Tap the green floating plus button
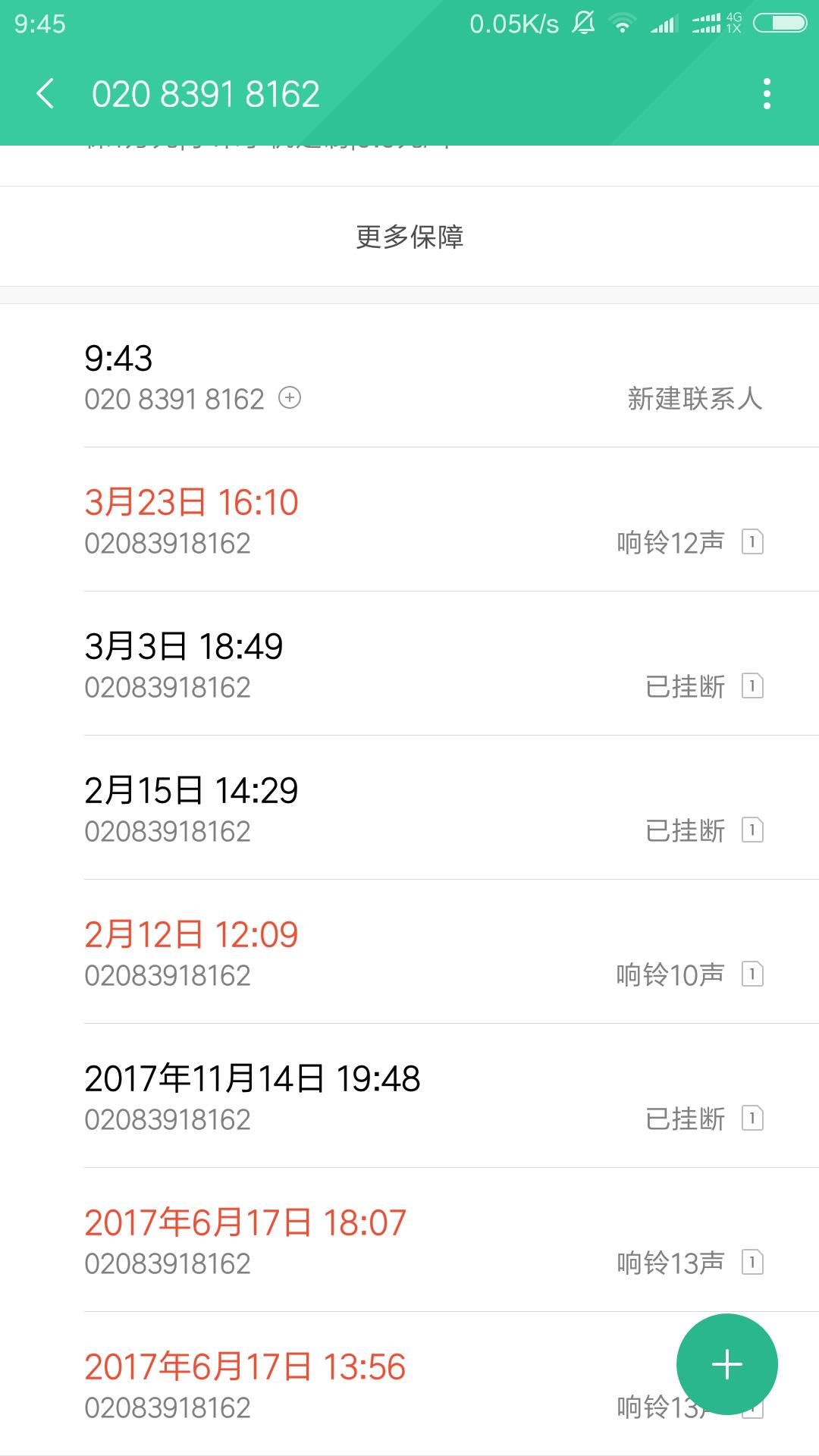Screen dimensions: 819x1456 coord(726,1364)
